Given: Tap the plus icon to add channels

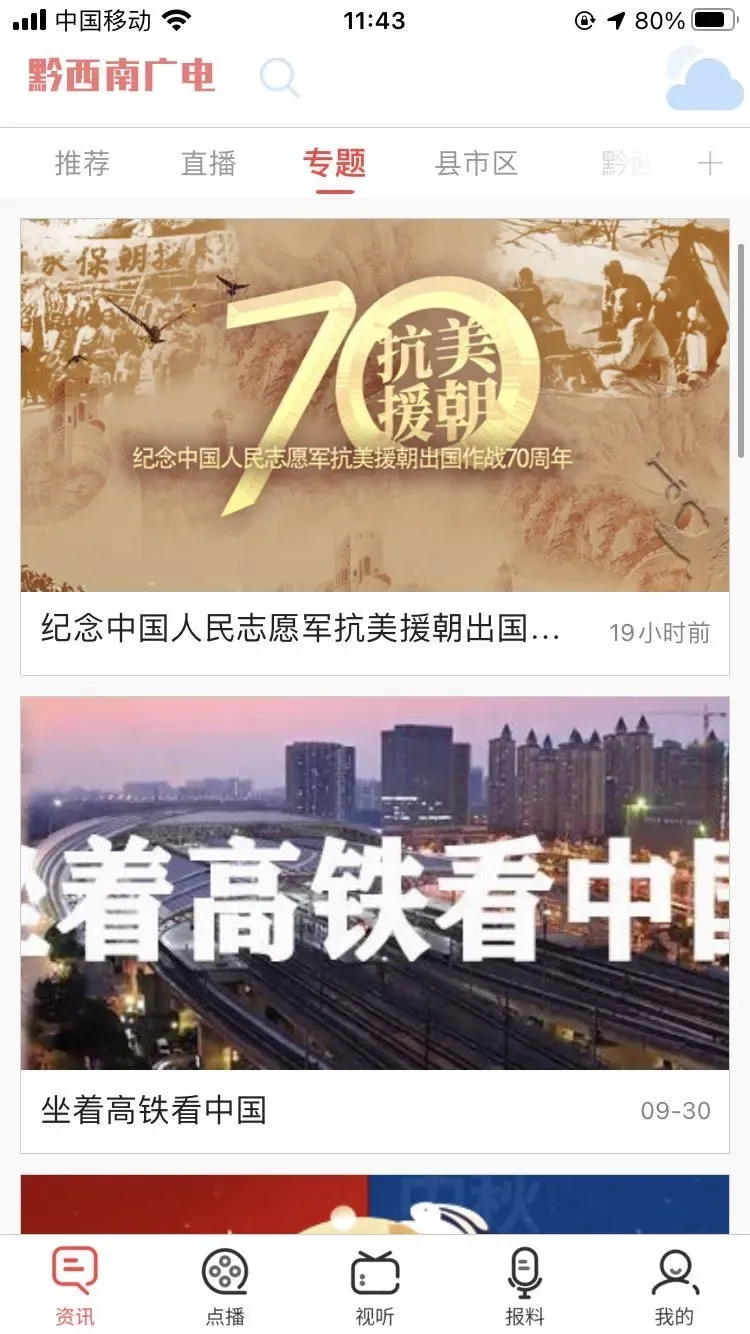Looking at the screenshot, I should [709, 163].
